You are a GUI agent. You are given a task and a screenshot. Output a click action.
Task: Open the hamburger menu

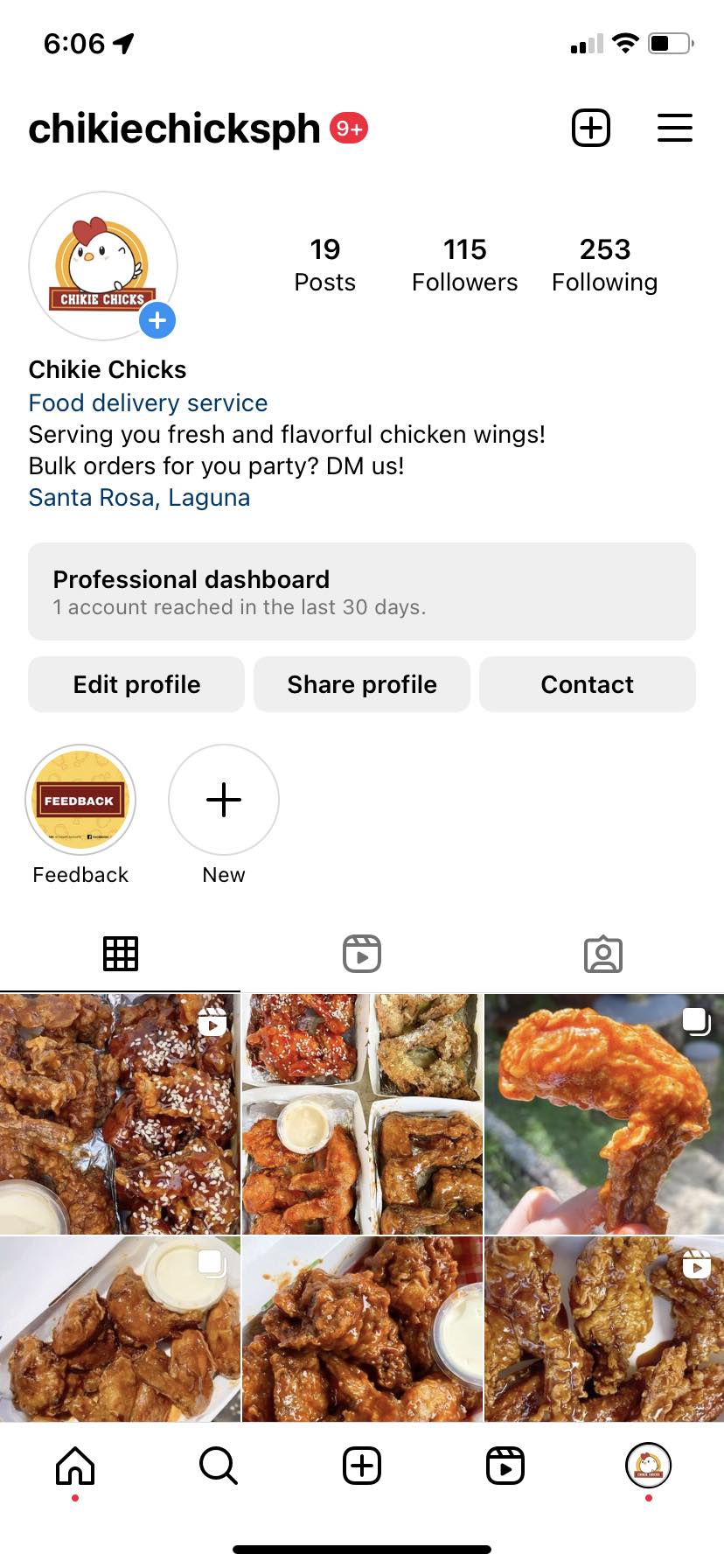pos(674,128)
